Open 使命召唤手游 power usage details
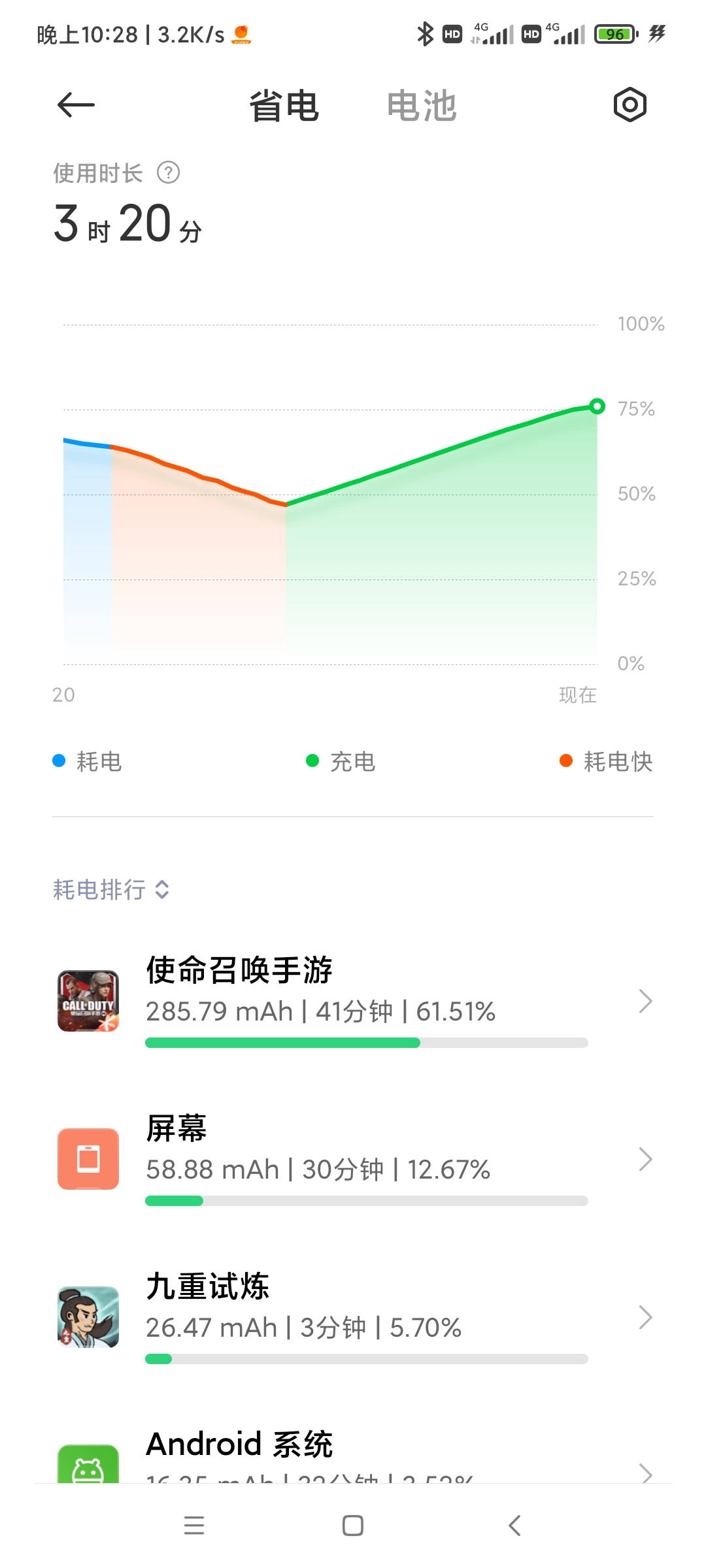 [353, 1001]
